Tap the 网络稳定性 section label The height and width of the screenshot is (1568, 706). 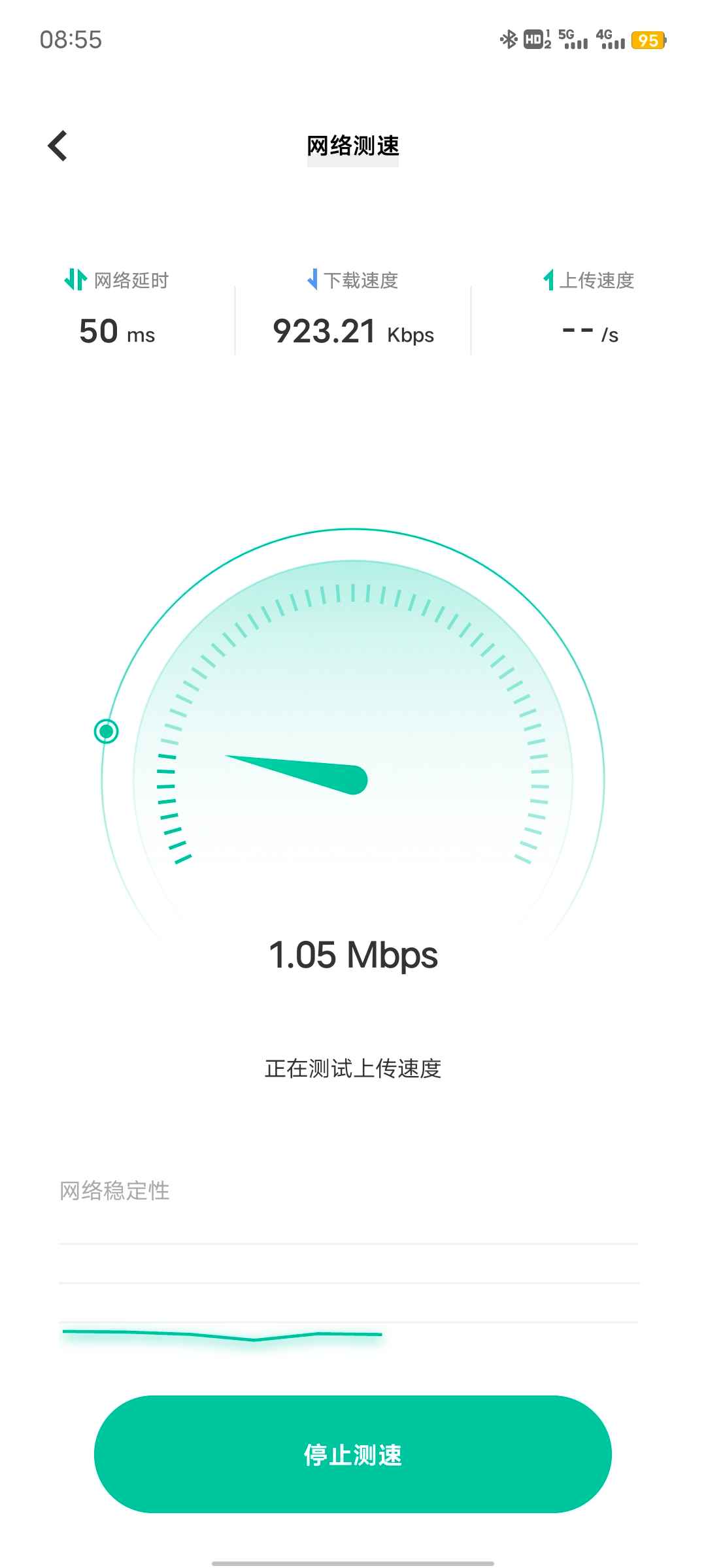pyautogui.click(x=114, y=1190)
